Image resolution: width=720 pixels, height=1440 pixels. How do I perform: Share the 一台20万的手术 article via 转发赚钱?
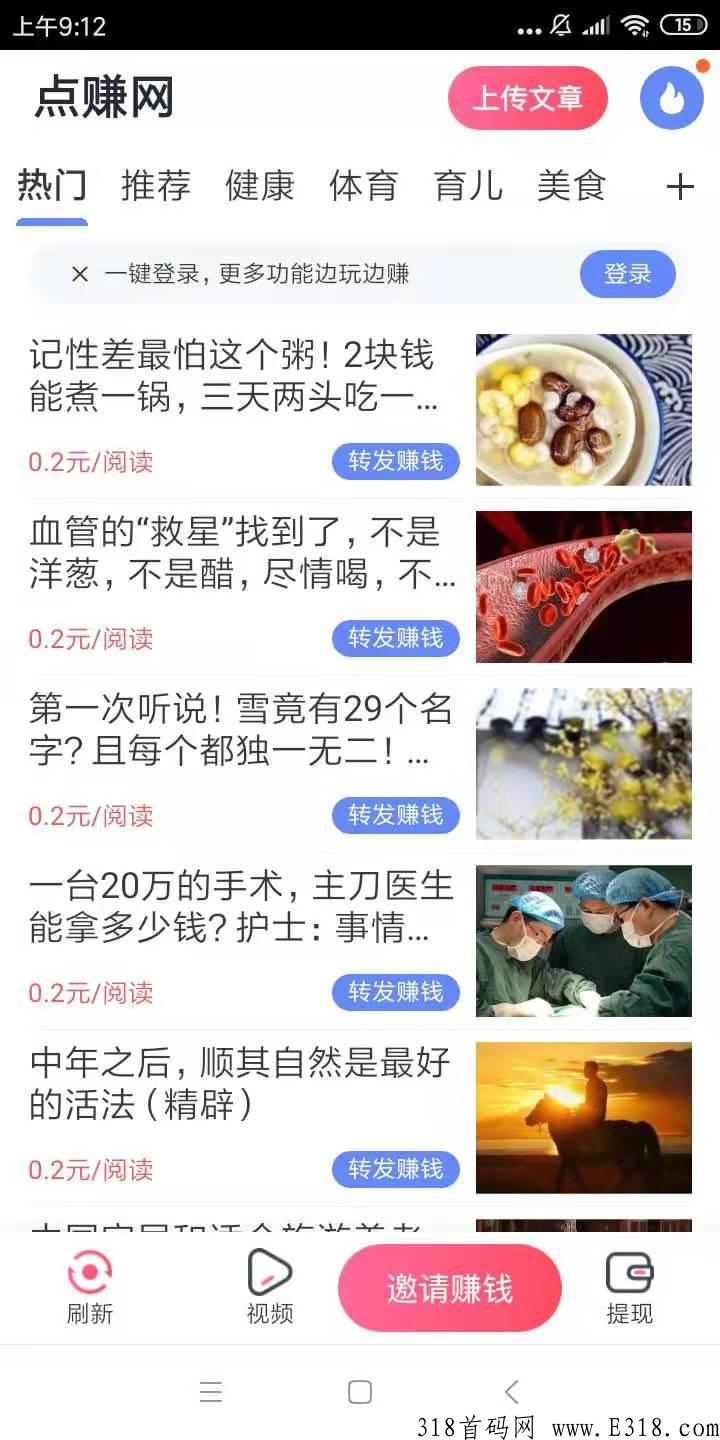click(396, 992)
